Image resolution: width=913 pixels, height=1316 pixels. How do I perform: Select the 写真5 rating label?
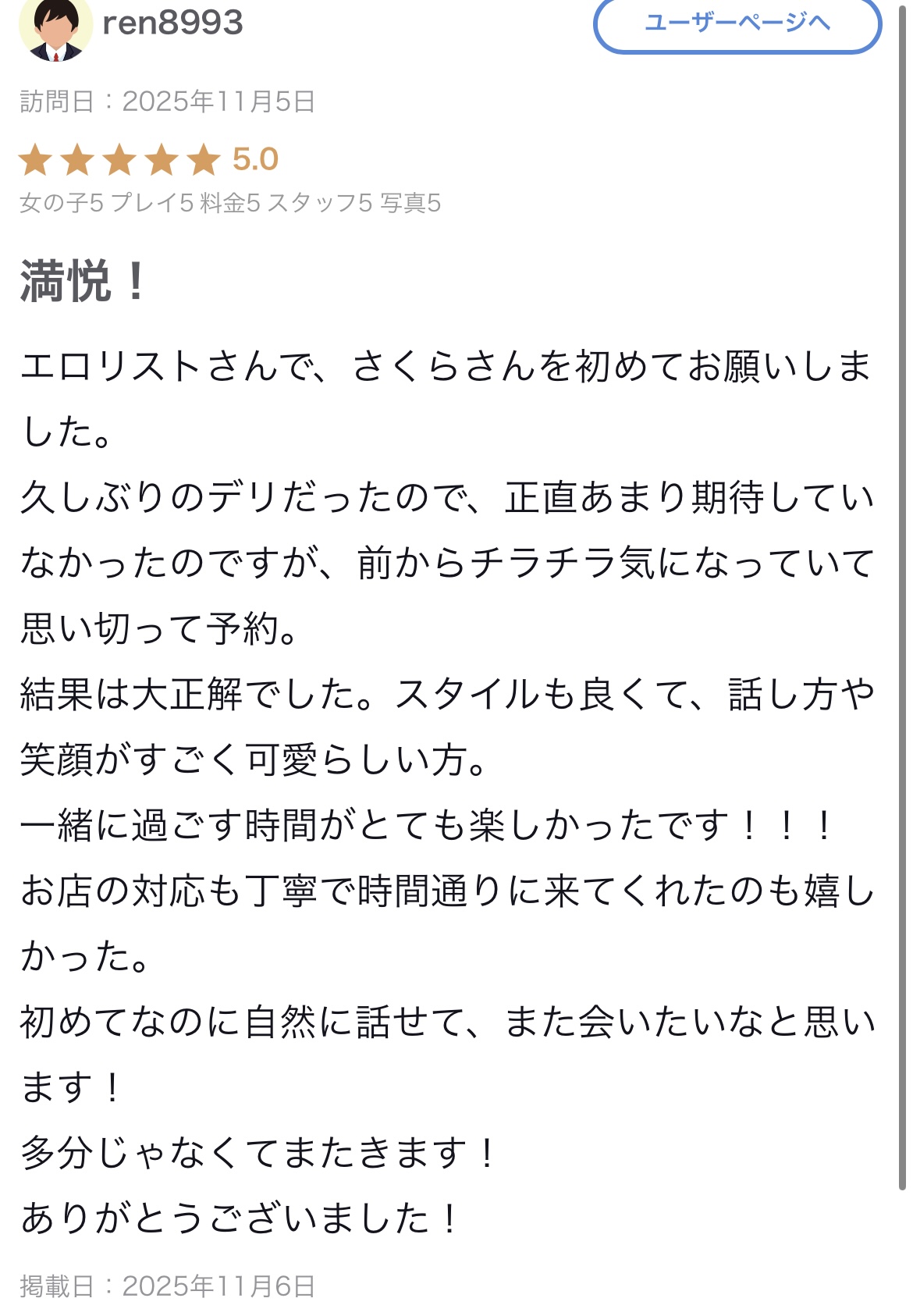click(x=410, y=201)
